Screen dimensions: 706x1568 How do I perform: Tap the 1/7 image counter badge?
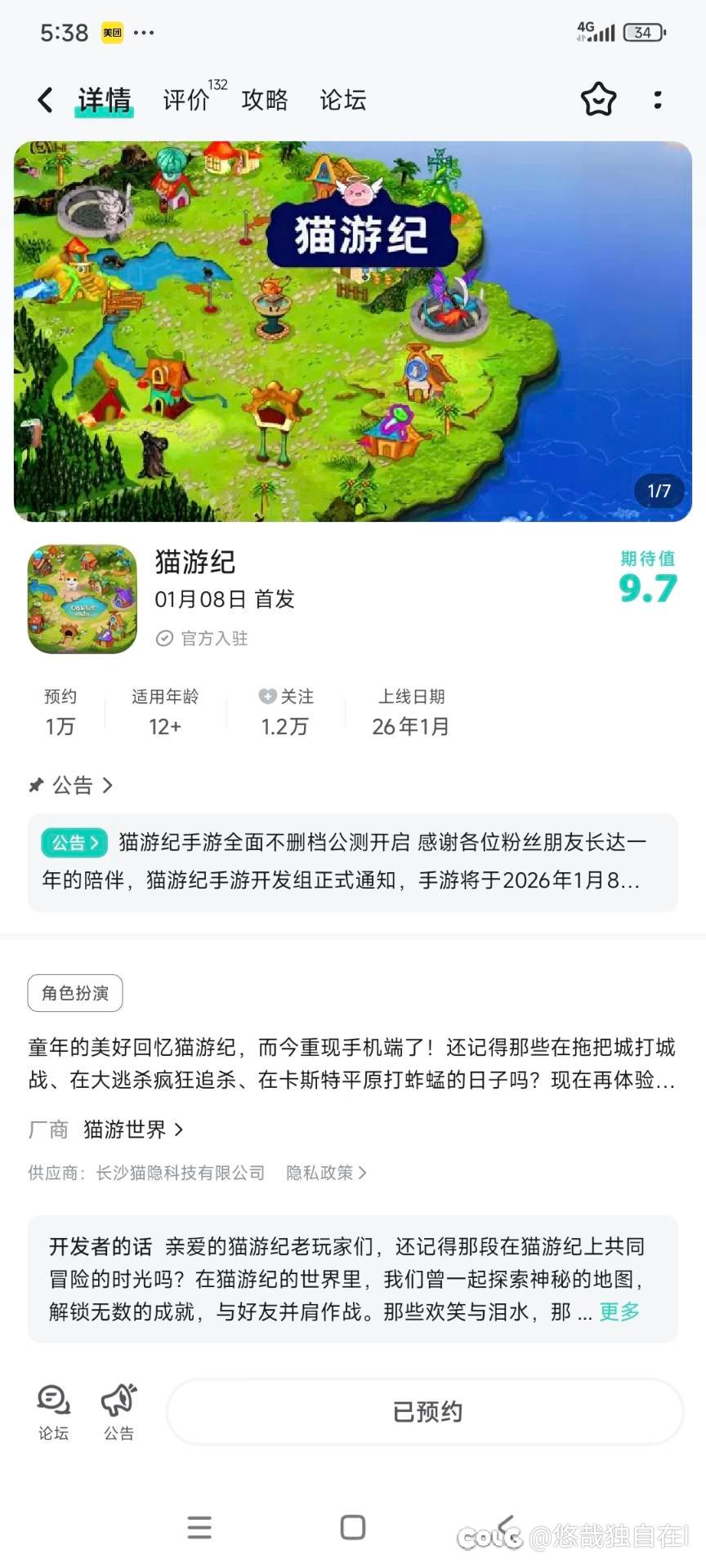[658, 492]
